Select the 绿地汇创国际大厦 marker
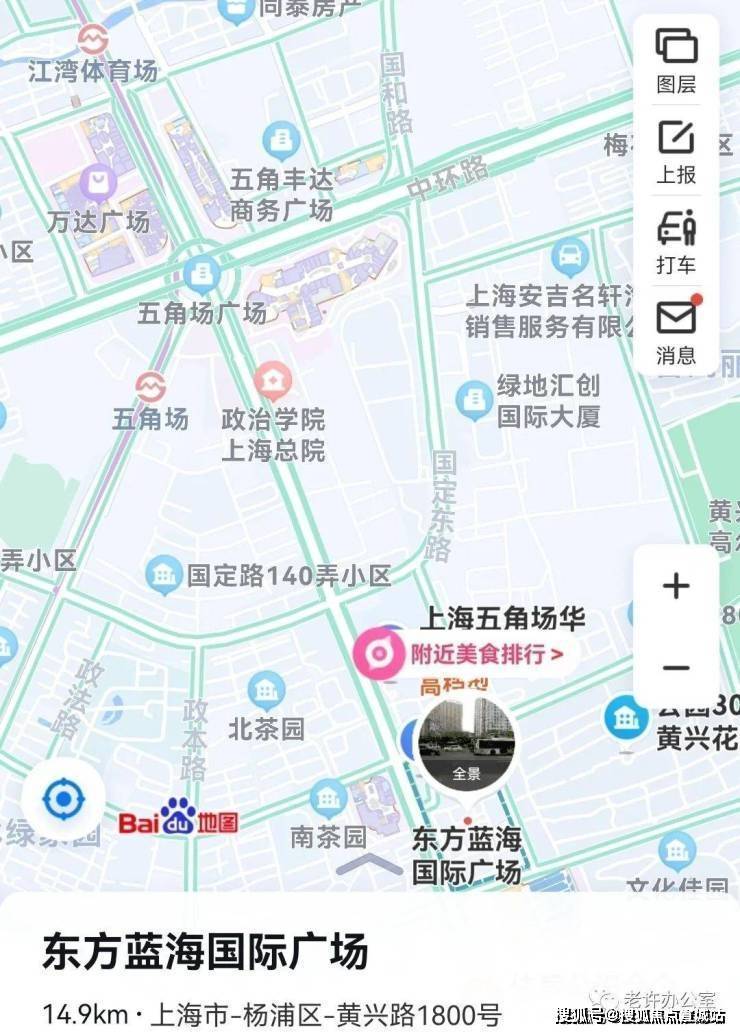The width and height of the screenshot is (740, 1033). click(x=475, y=400)
